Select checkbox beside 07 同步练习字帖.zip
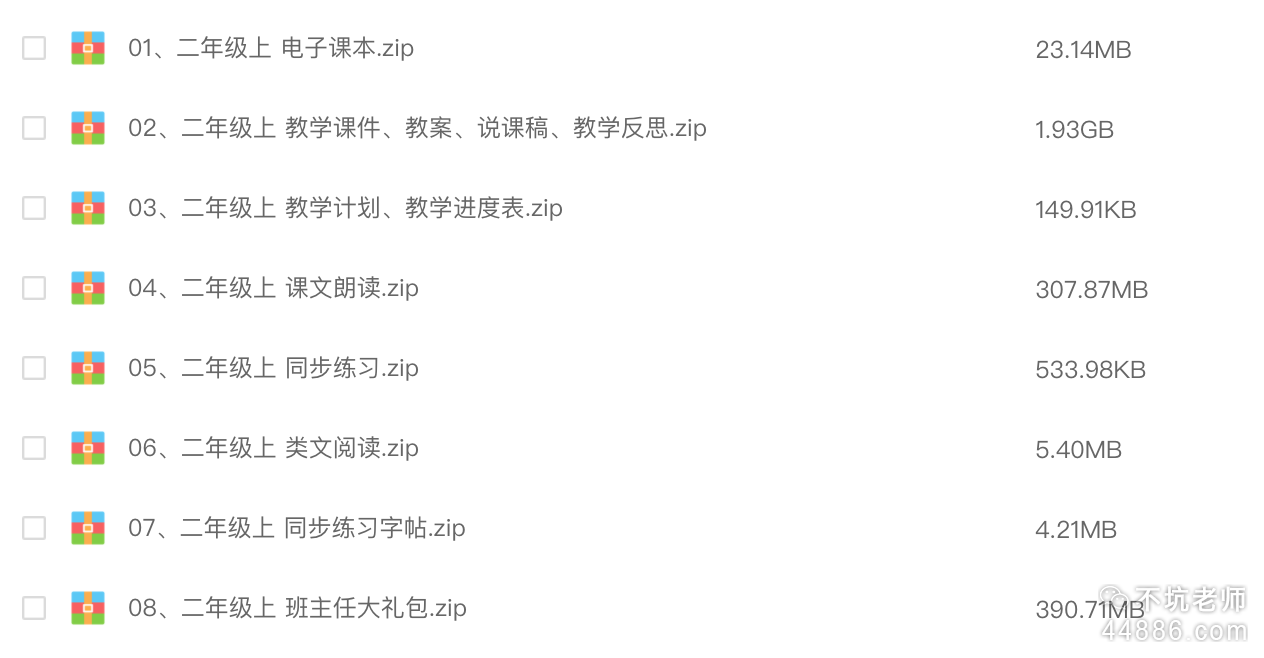Image resolution: width=1264 pixels, height=658 pixels. tap(34, 528)
